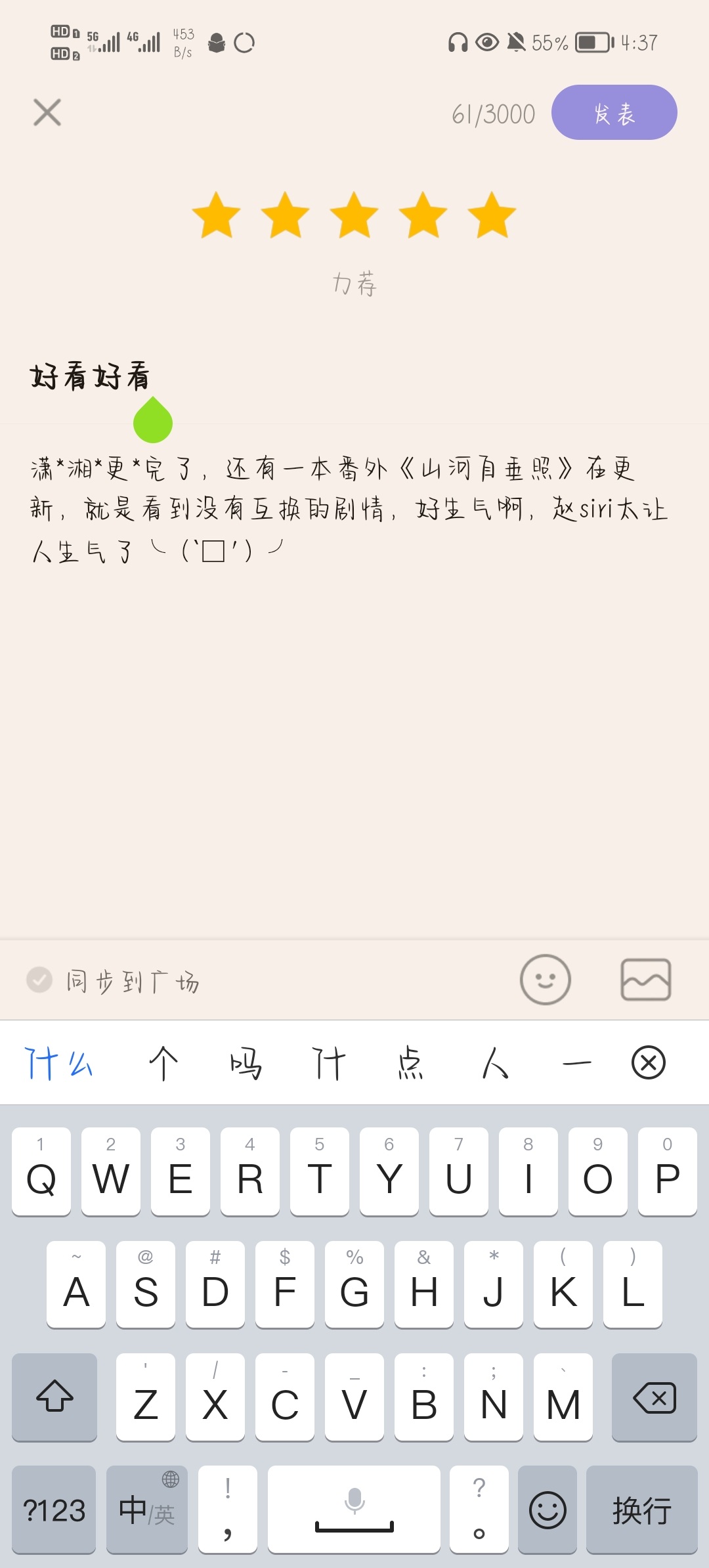Publish the review with 发表 button
This screenshot has width=709, height=1568.
(614, 112)
